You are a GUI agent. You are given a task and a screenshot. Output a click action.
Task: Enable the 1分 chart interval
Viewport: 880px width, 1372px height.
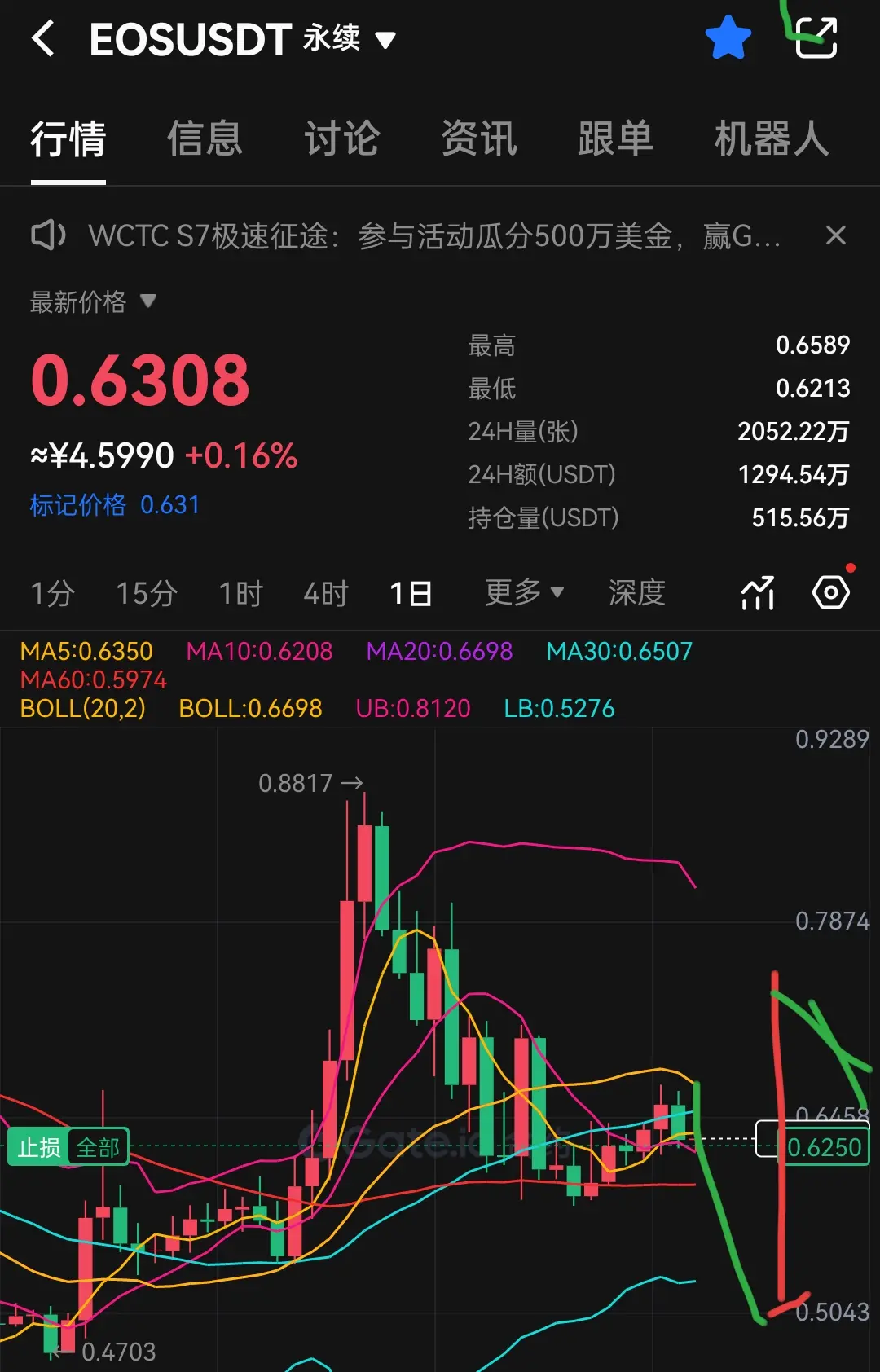(51, 593)
